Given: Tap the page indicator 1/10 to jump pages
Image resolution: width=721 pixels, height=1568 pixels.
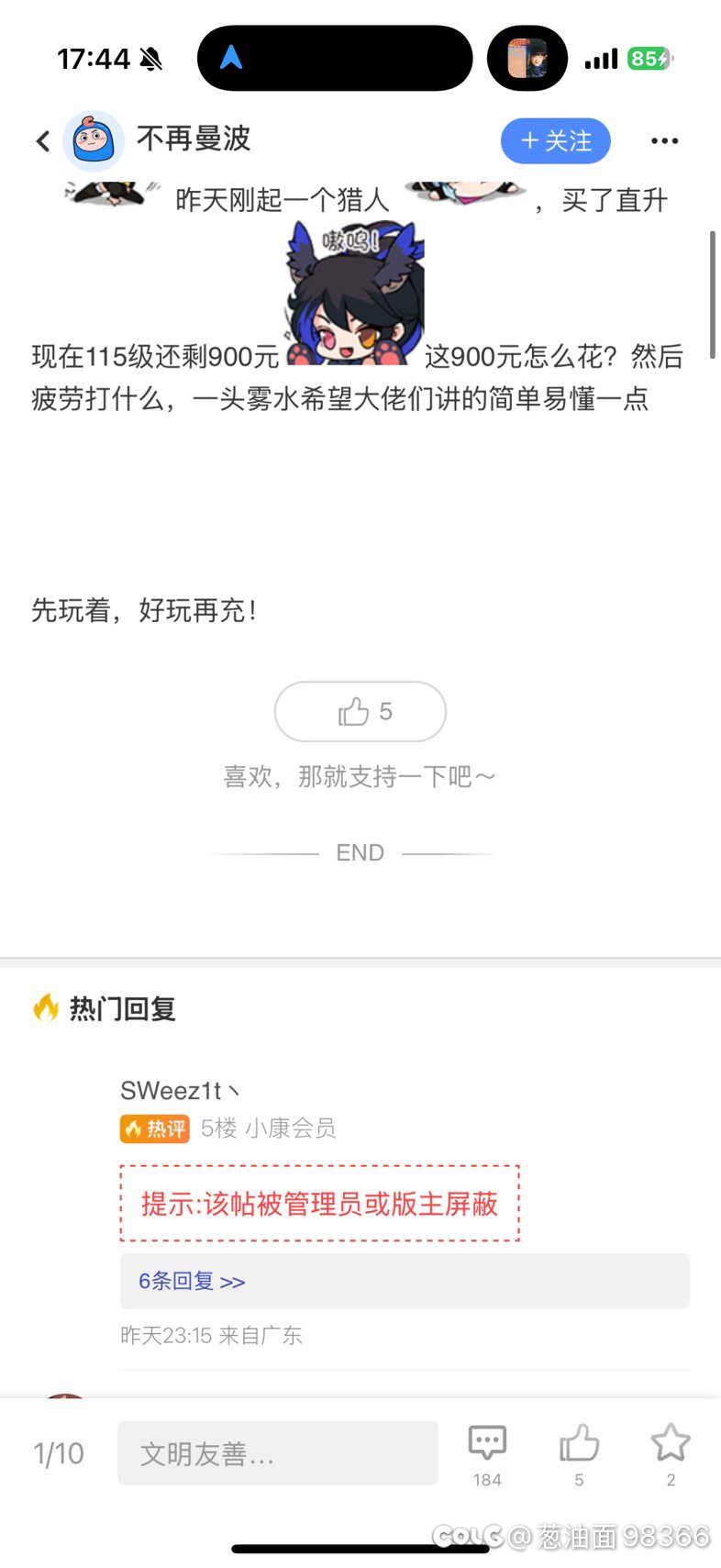Looking at the screenshot, I should tap(59, 1452).
